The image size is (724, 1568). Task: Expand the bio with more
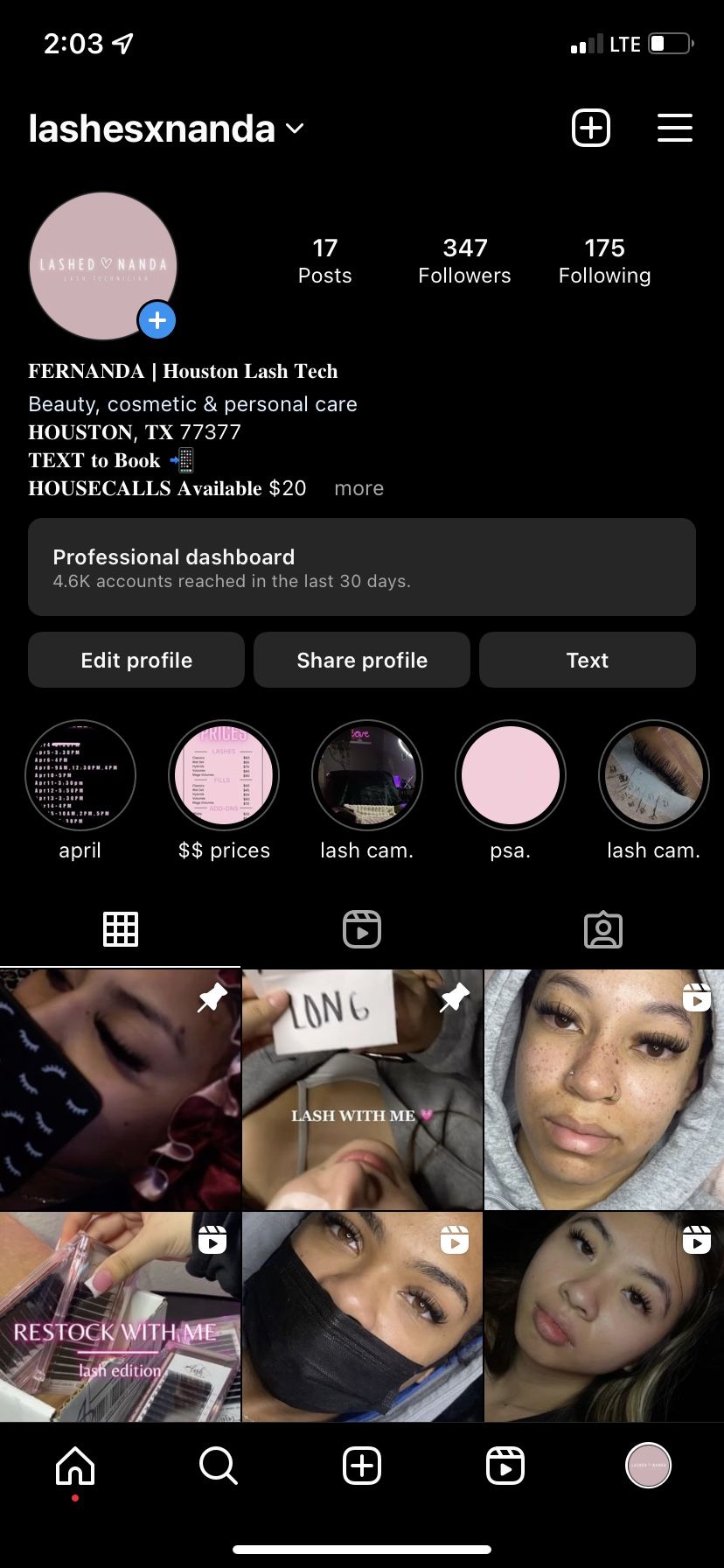coord(359,488)
